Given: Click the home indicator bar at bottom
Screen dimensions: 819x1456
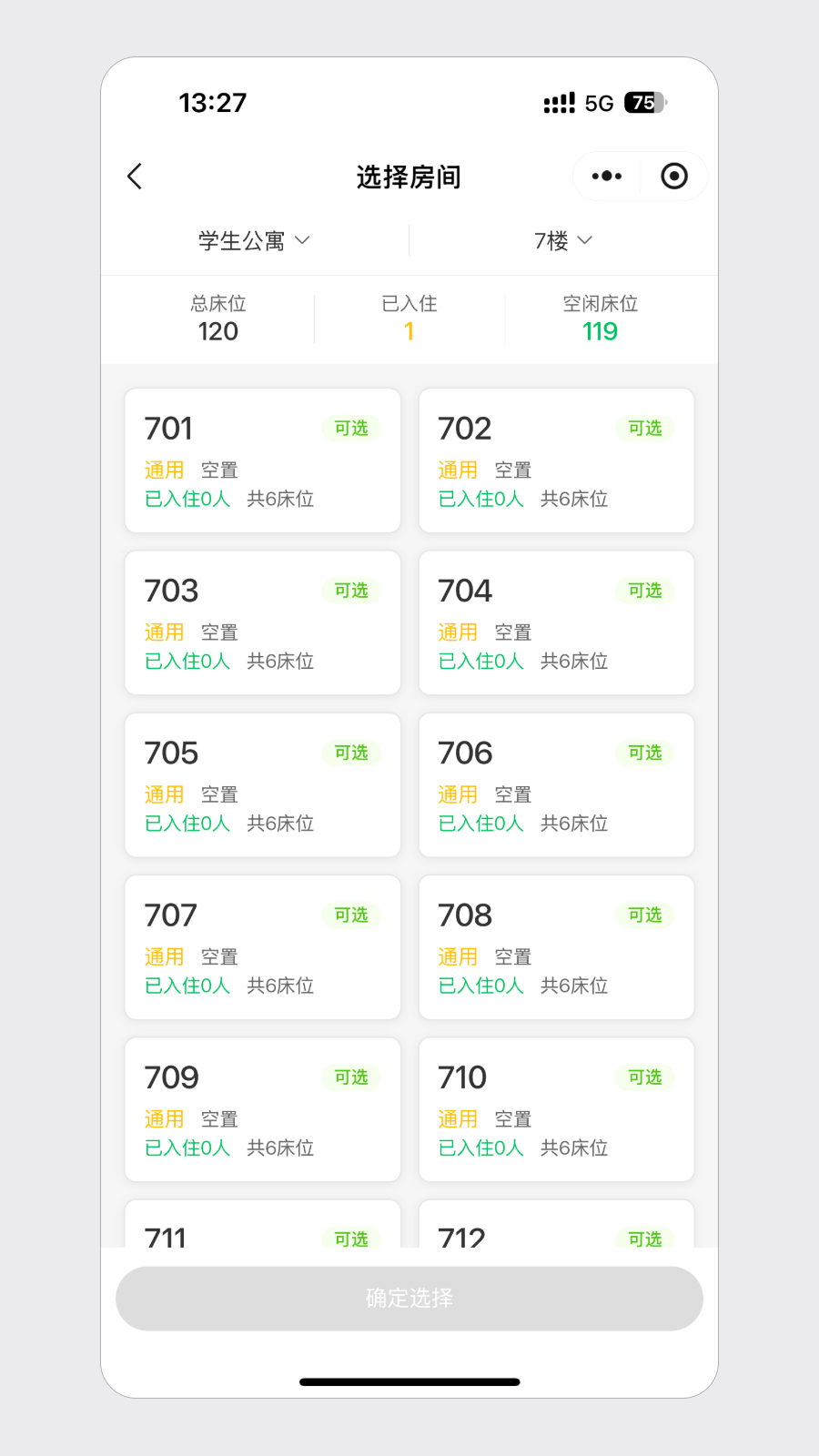Looking at the screenshot, I should click(x=409, y=1381).
